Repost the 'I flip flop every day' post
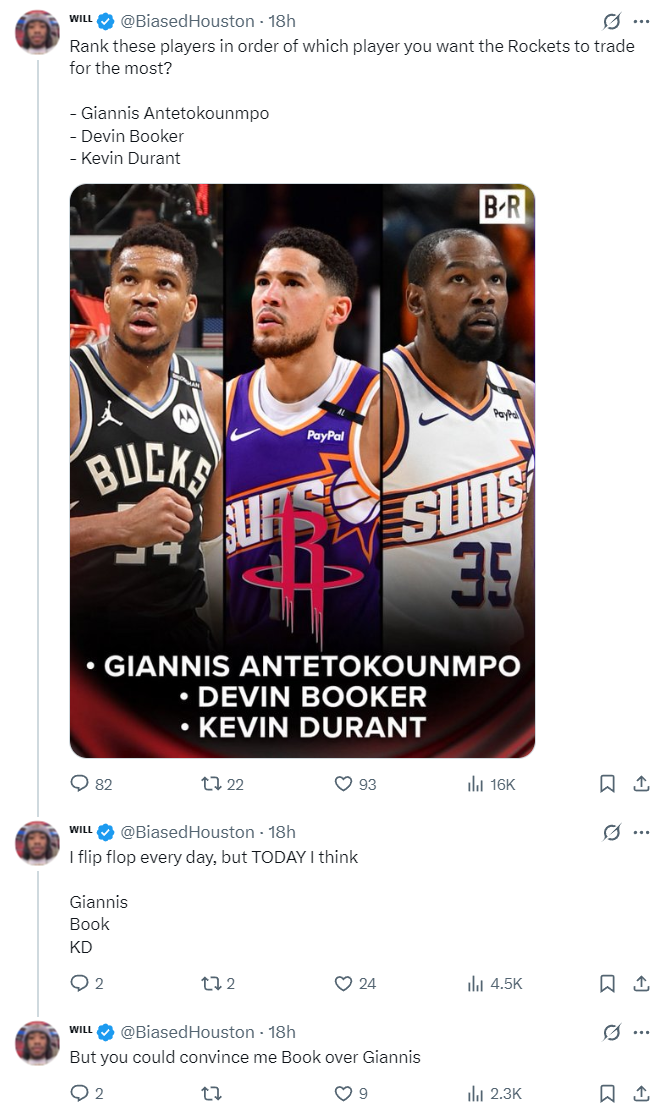Viewport: 667px width, 1117px height. click(x=217, y=984)
